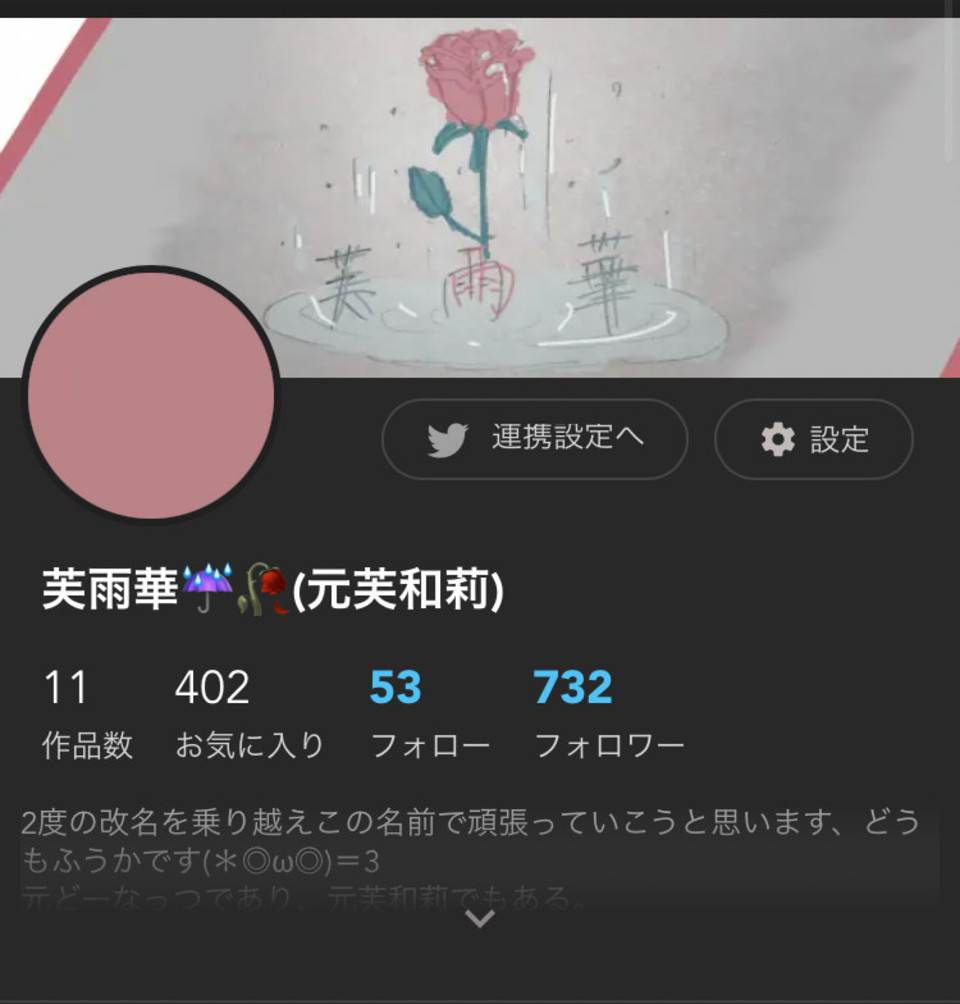View the 732 フォロワー list
Viewport: 960px width, 1004px height.
[608, 714]
